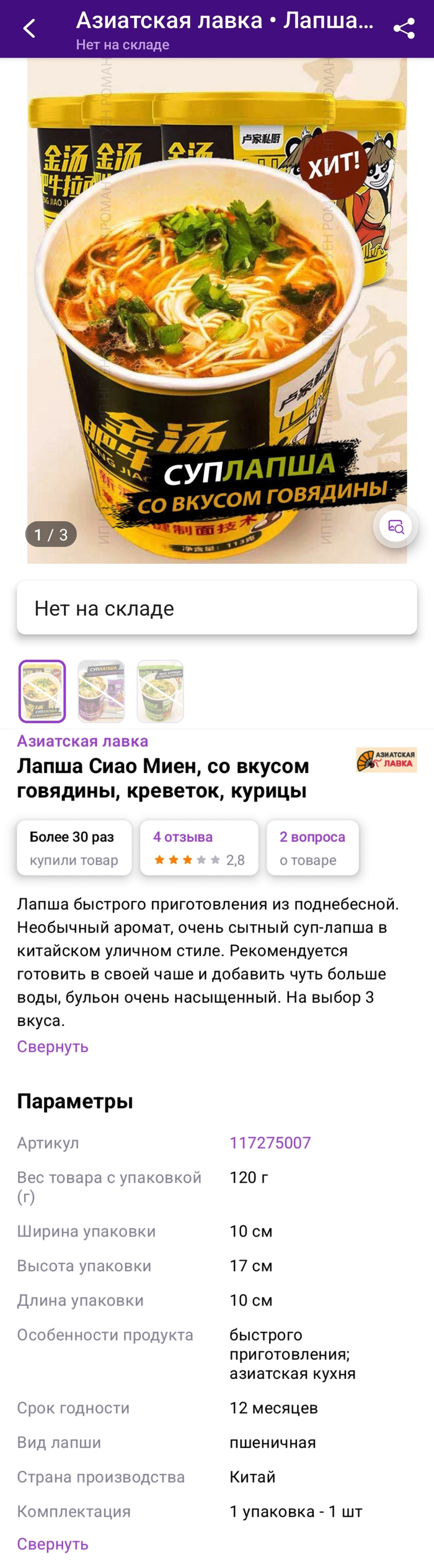The height and width of the screenshot is (1568, 434).
Task: Tap the Азиатская лавка brand logo
Action: [x=386, y=760]
